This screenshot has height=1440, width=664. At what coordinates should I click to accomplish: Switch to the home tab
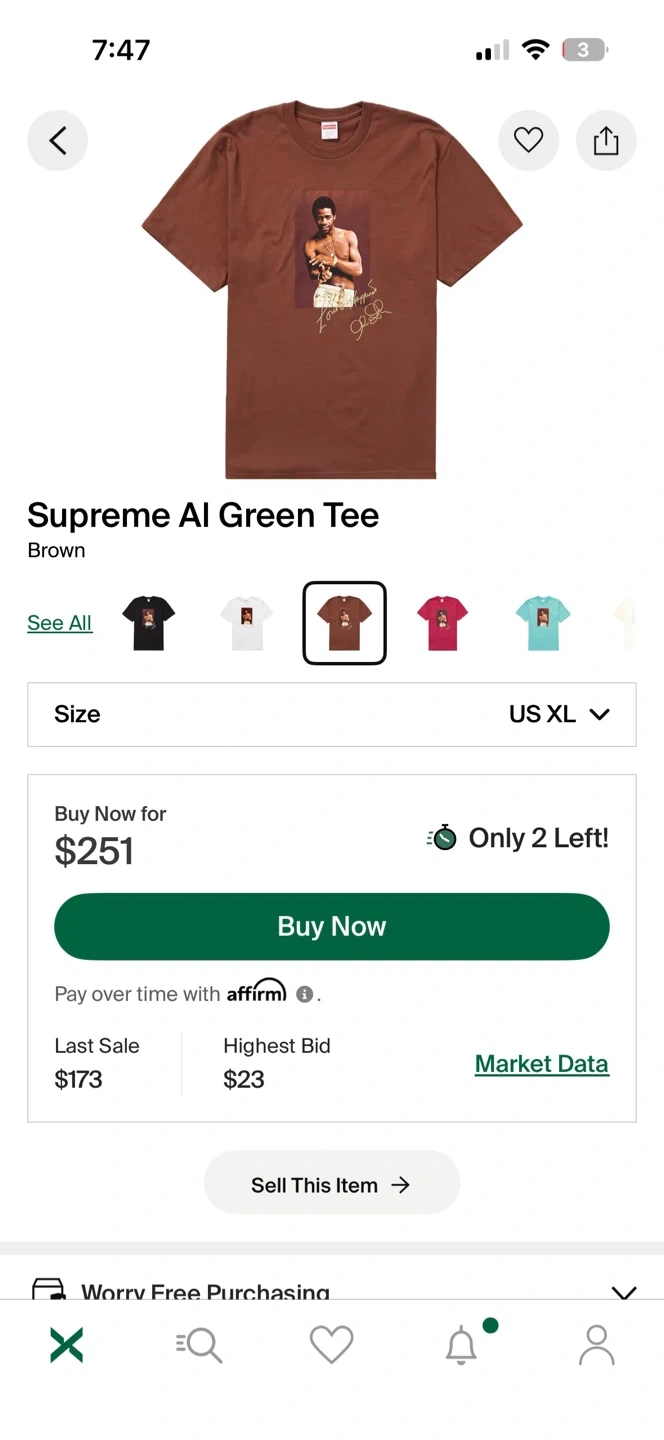click(x=67, y=1345)
